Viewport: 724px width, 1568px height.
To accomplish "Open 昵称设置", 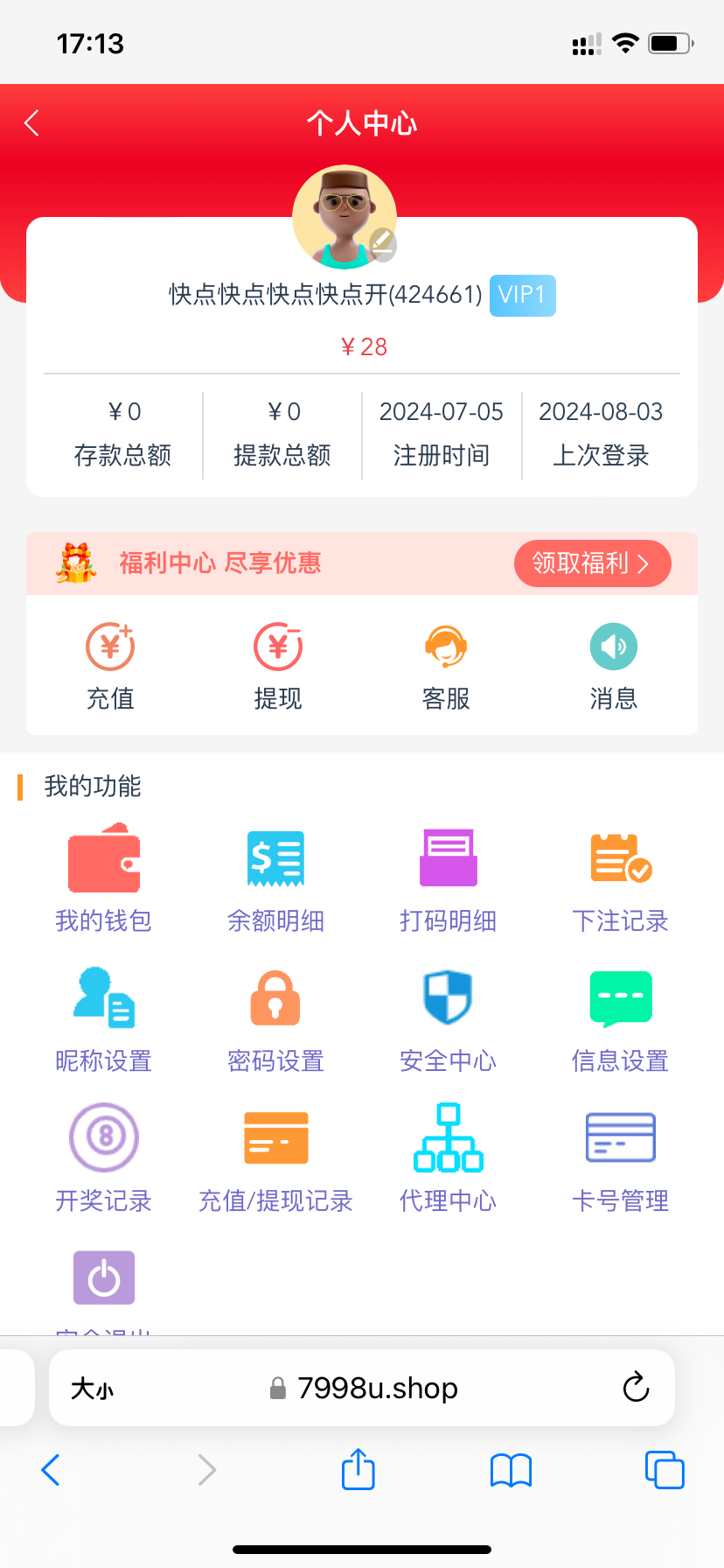I will coord(104,1018).
